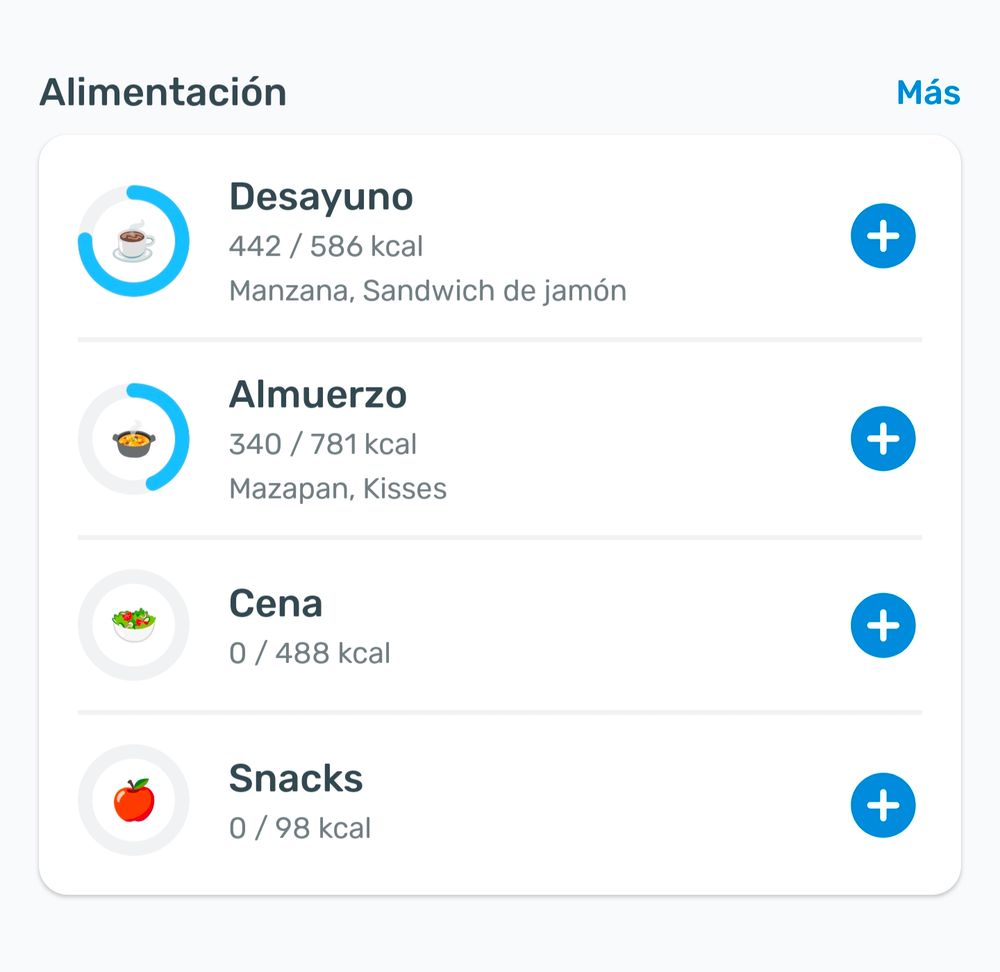Open the Más link beside Alimentación
Viewport: 1000px width, 972px height.
coord(927,92)
